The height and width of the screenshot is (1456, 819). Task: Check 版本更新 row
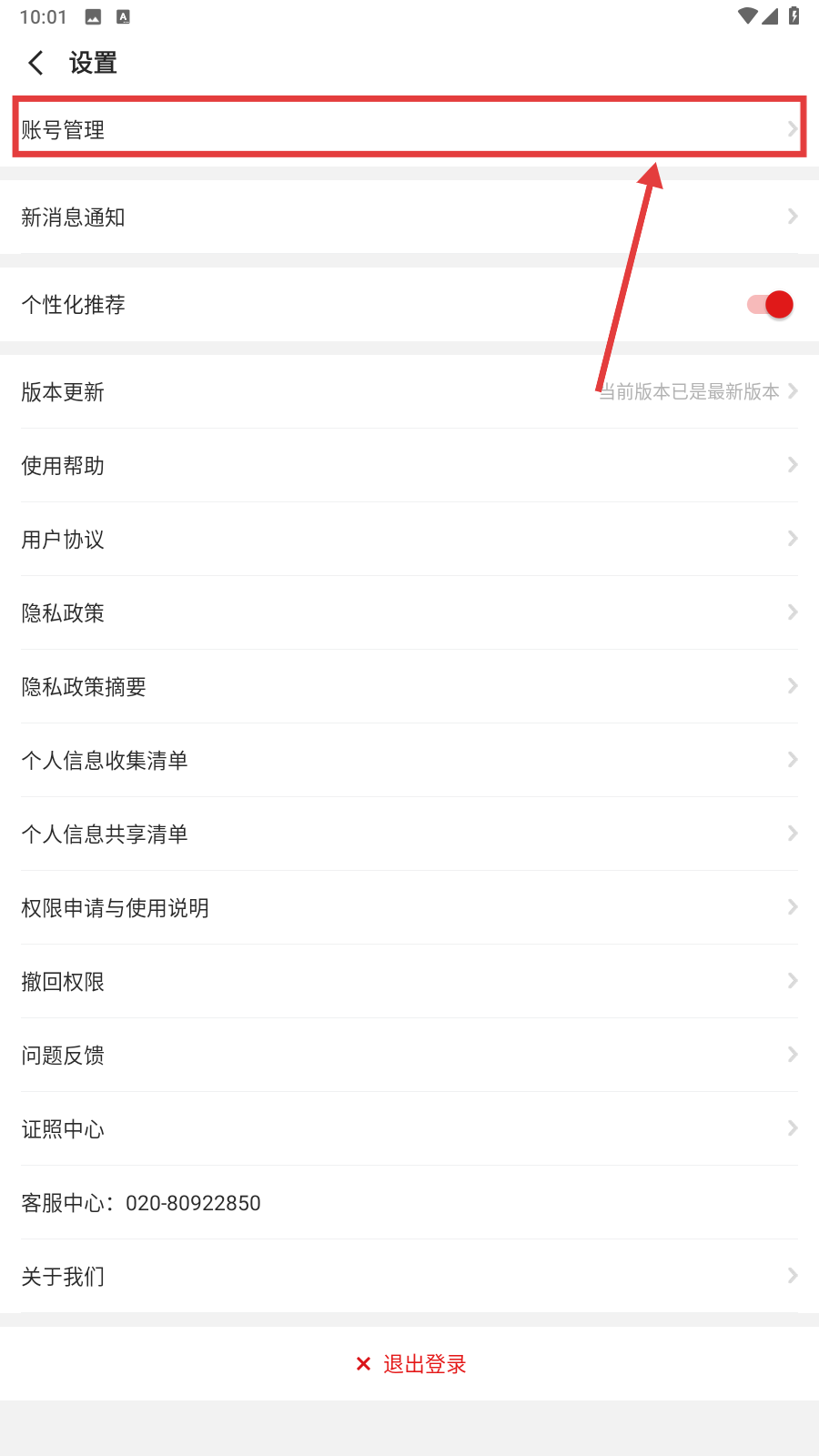pyautogui.click(x=409, y=392)
